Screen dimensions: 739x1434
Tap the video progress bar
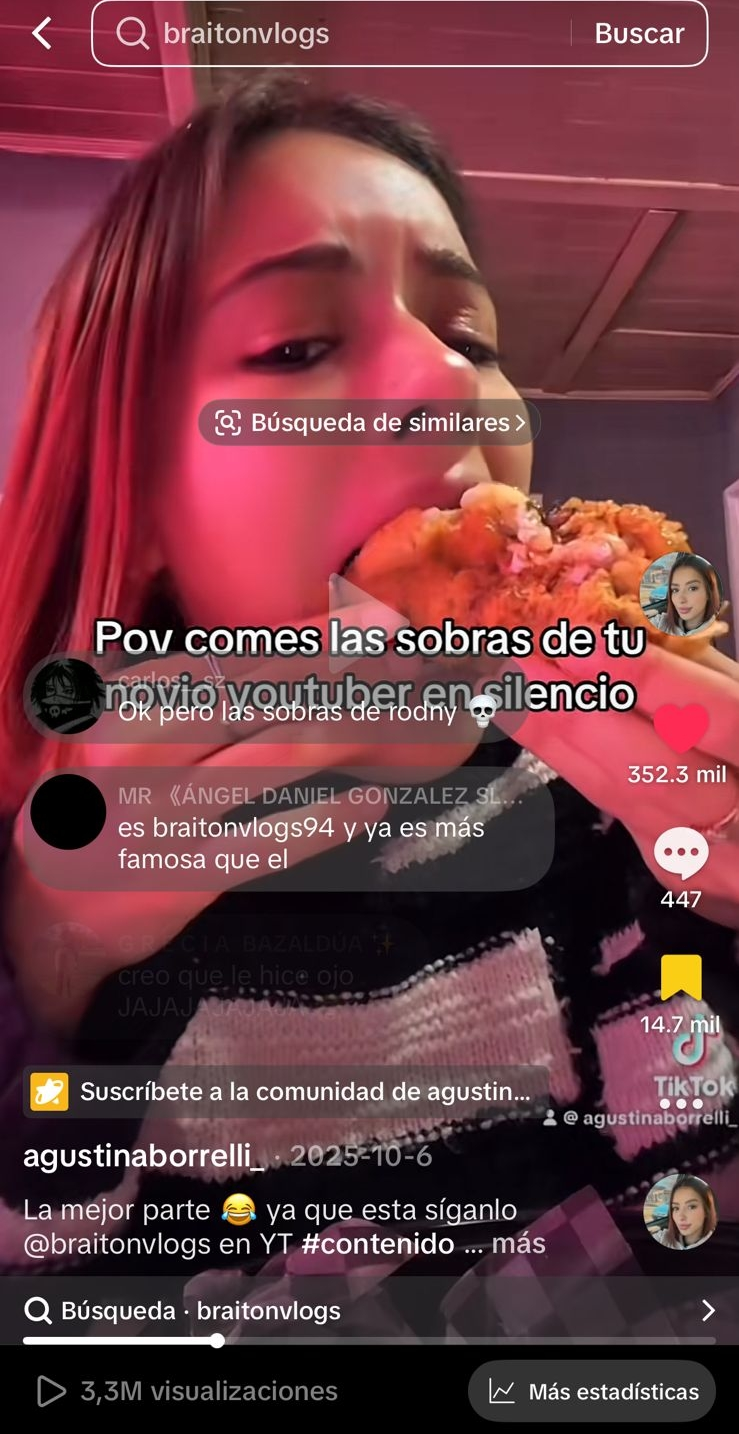(369, 1341)
